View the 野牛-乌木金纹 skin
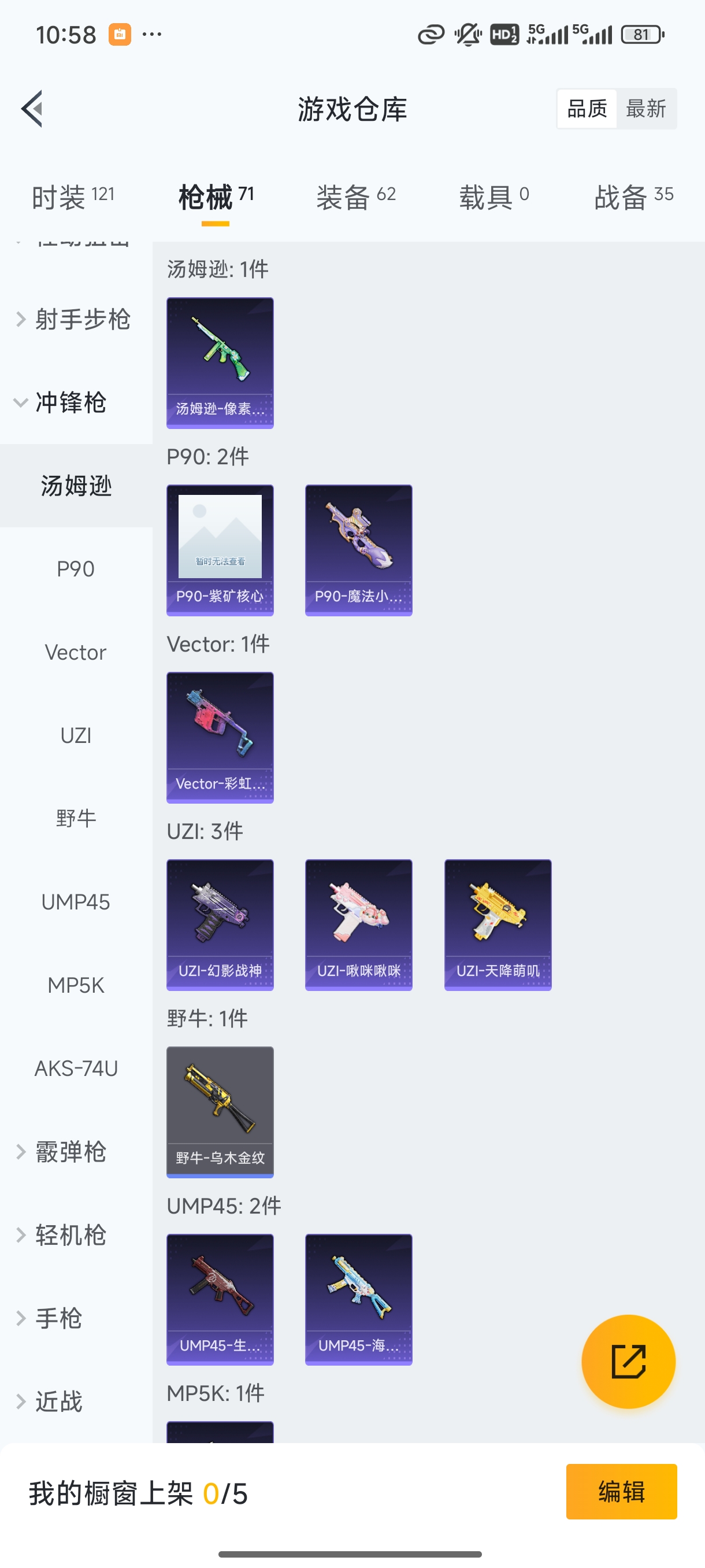This screenshot has width=705, height=1568. tap(220, 1112)
